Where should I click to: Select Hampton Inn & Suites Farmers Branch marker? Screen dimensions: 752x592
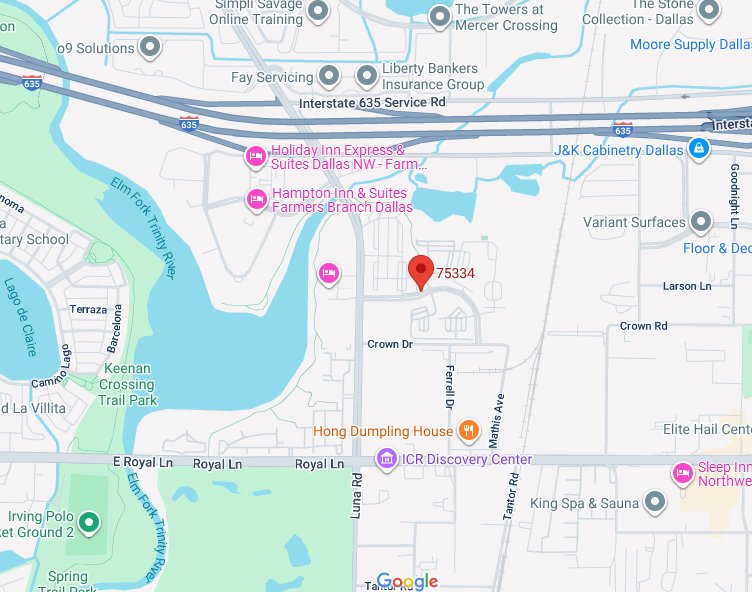257,200
